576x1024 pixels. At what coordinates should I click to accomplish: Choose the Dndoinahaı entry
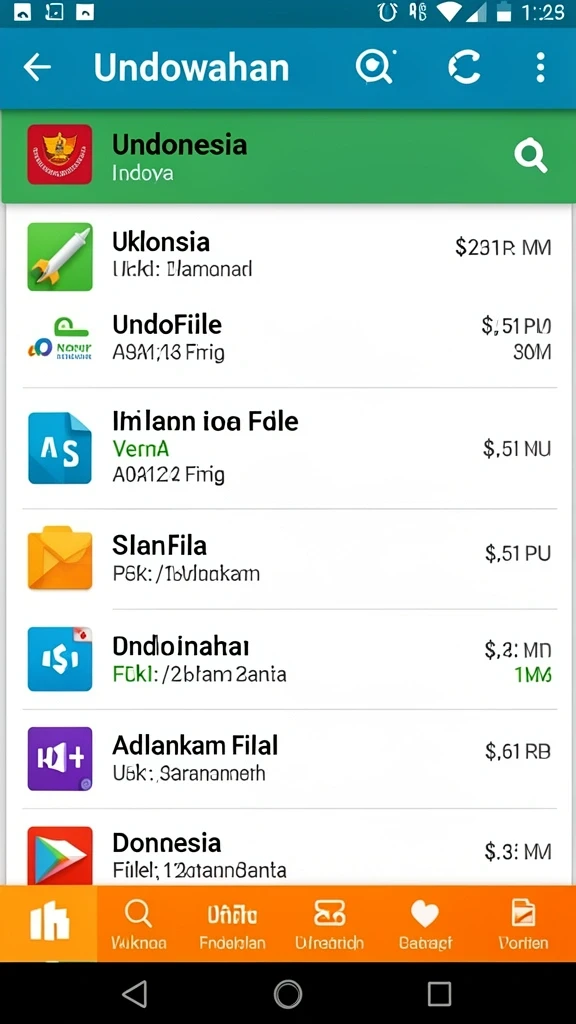(290, 659)
